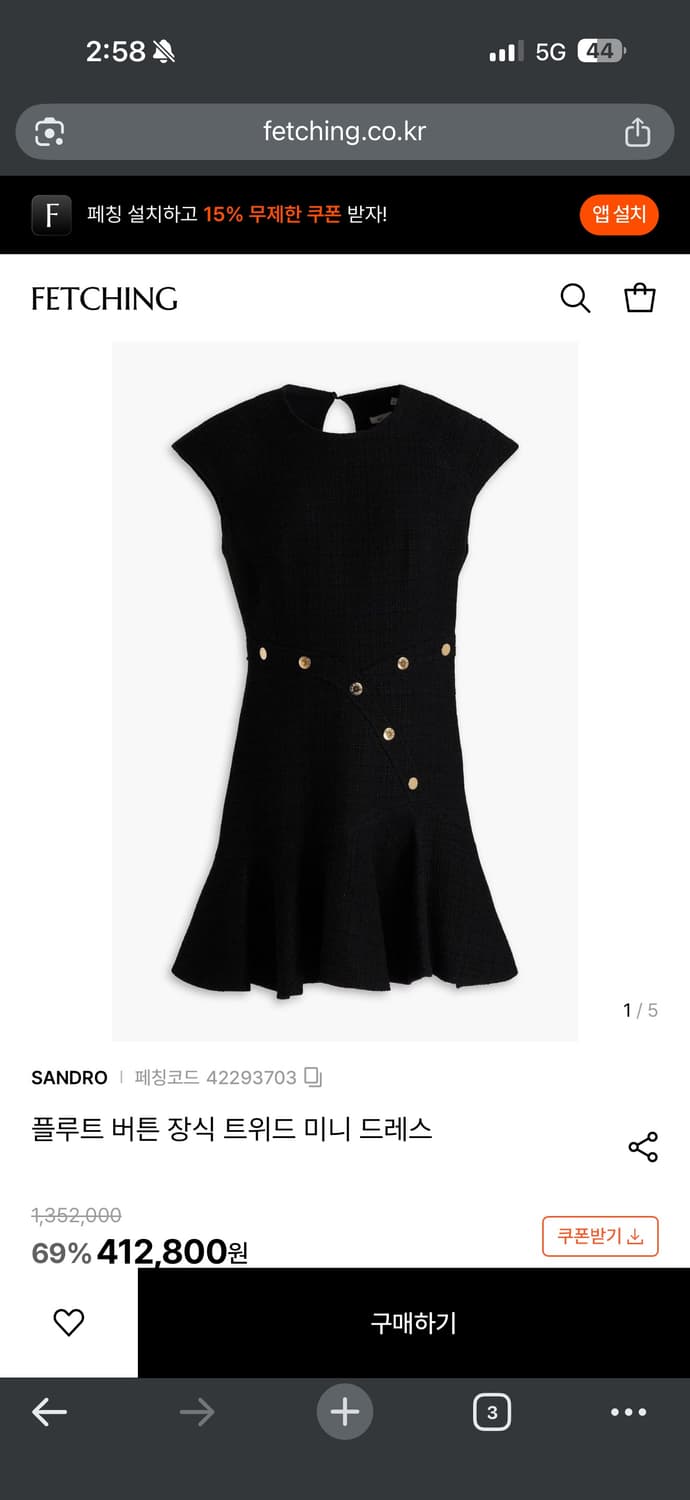Image resolution: width=690 pixels, height=1500 pixels.
Task: Open the shopping bag
Action: coord(640,298)
